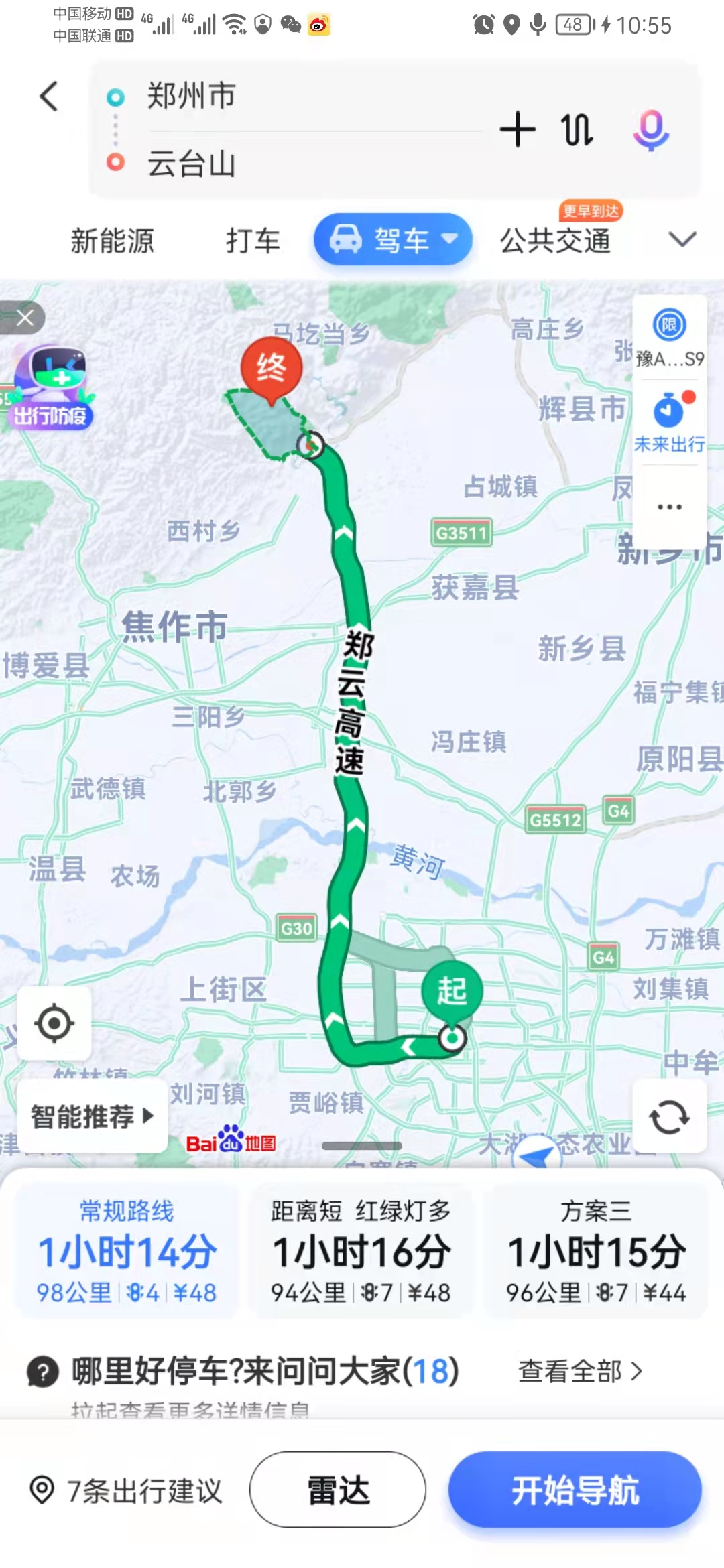Screen dimensions: 724x1568
Task: Open more options via the ellipsis icon
Action: [668, 507]
